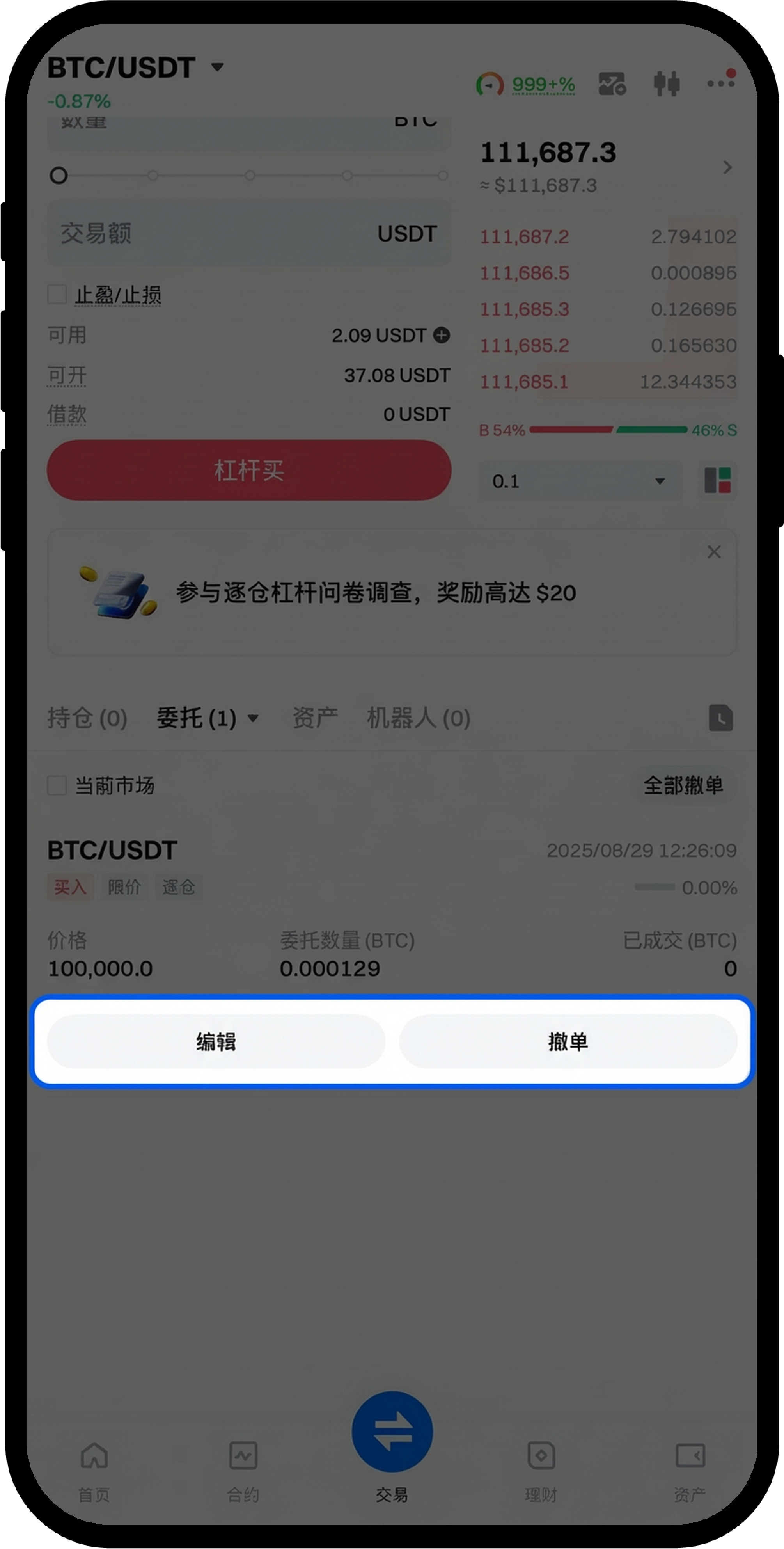Add funds via plus icon beside 可用
This screenshot has height=1549, width=784.
(x=442, y=335)
